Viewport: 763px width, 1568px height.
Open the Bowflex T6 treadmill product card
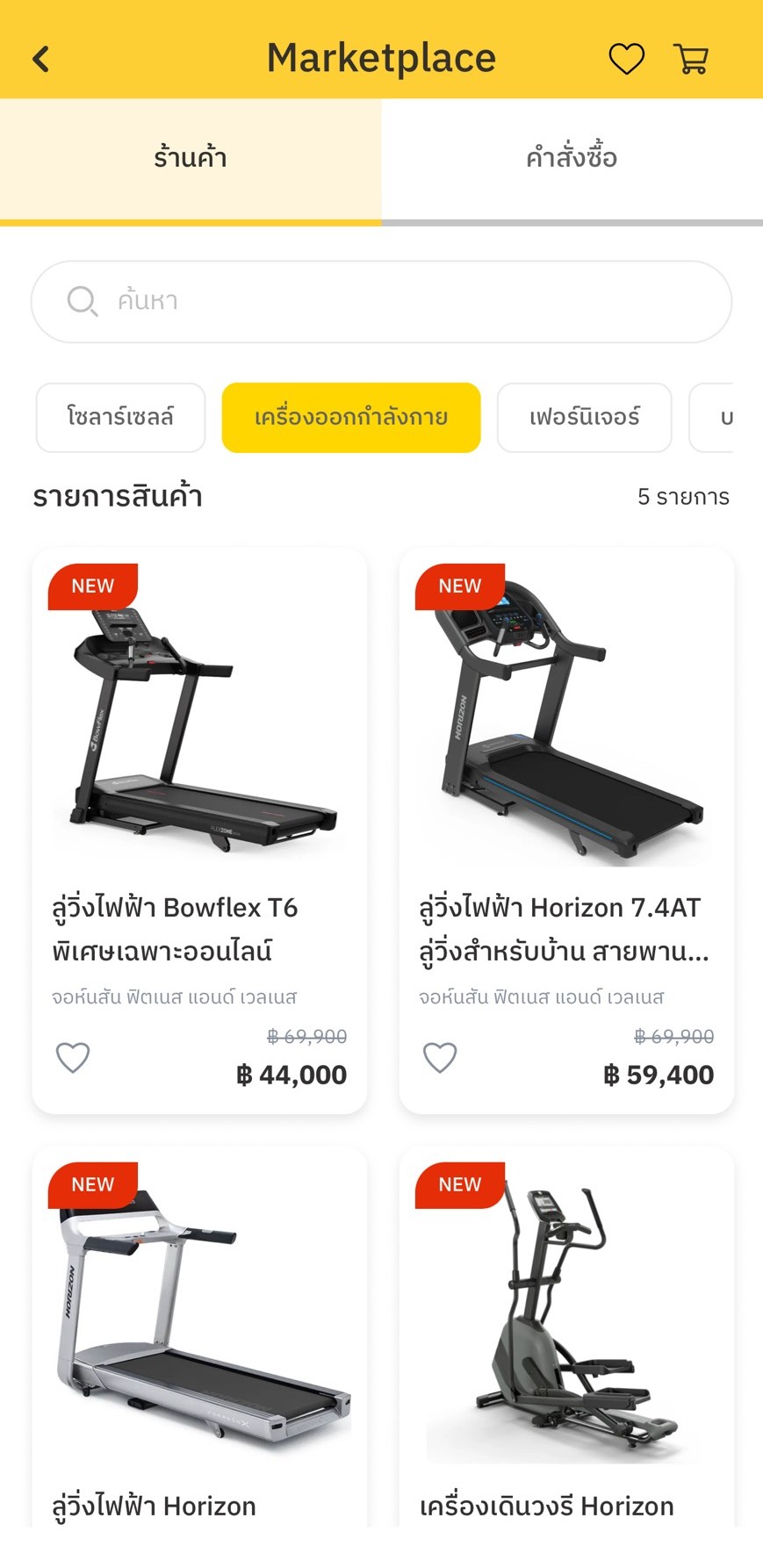tap(199, 831)
